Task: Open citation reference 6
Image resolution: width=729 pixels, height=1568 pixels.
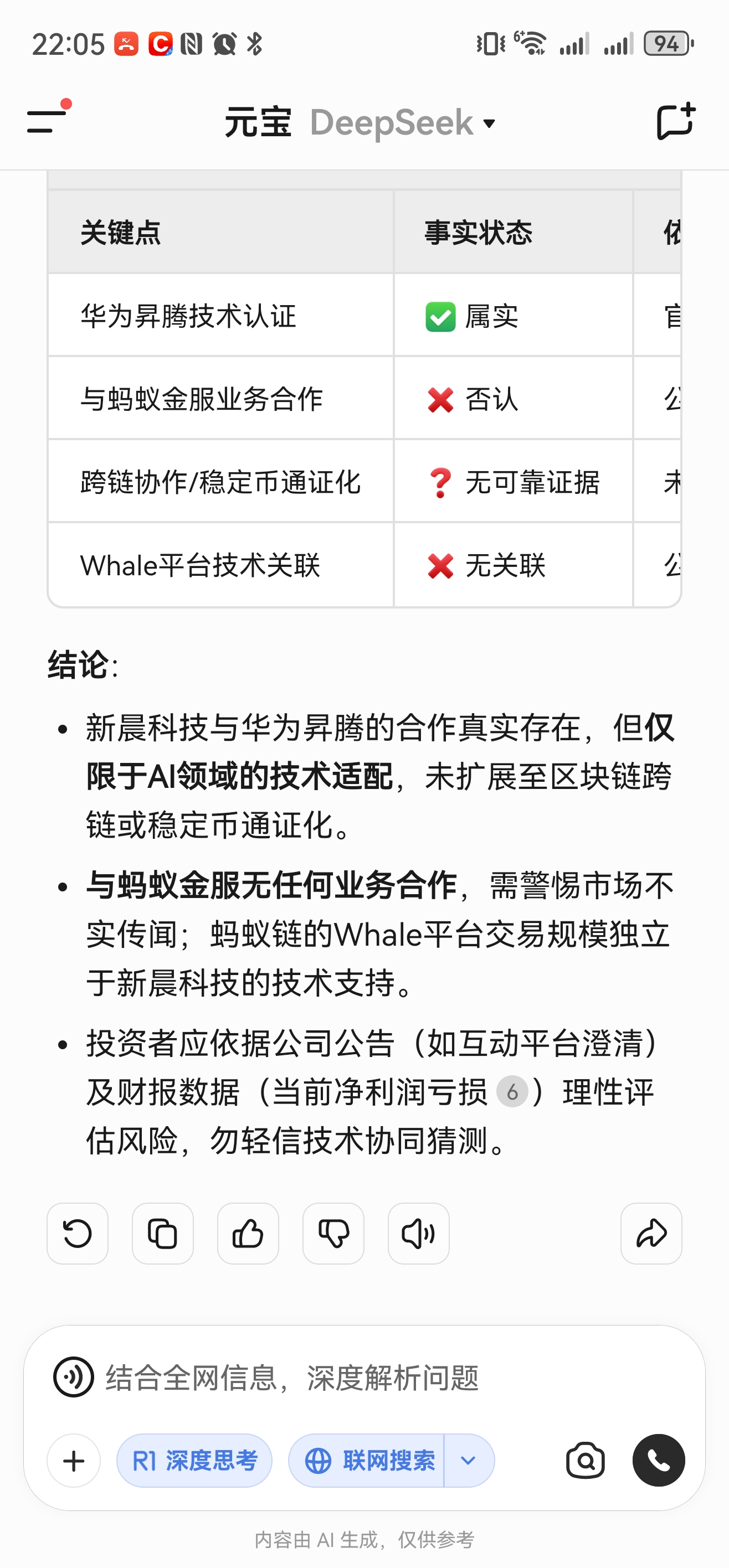Action: (x=512, y=1091)
